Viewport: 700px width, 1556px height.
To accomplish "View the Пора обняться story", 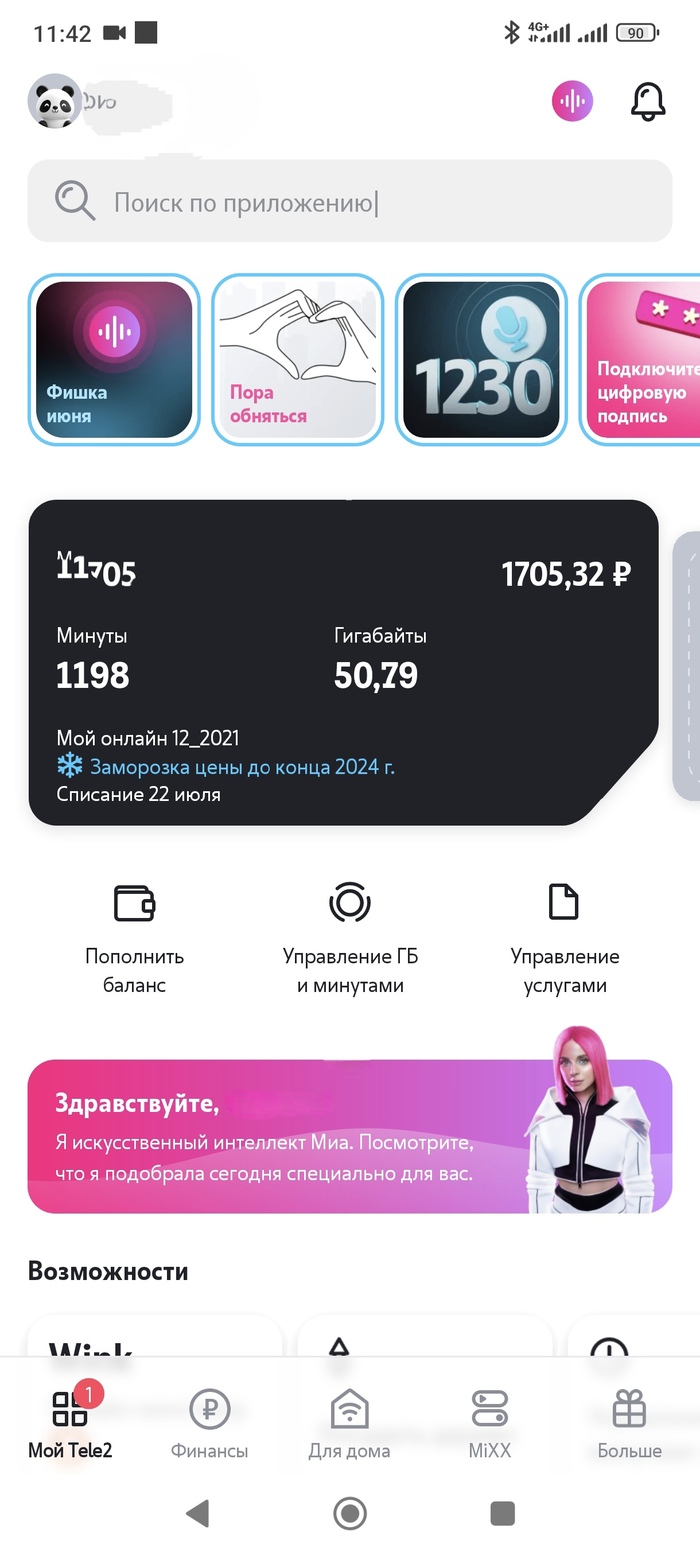I will [x=298, y=360].
